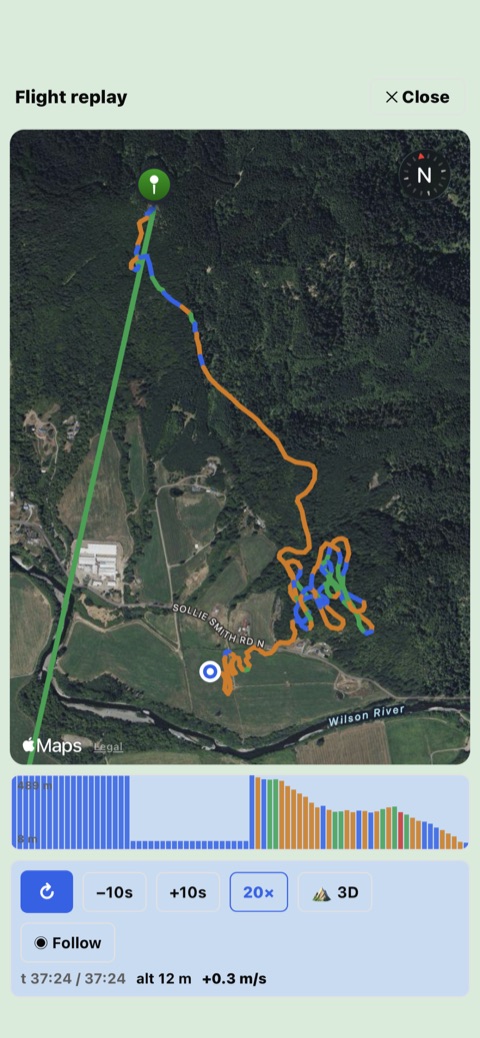480x1038 pixels.
Task: Tap the current position marker on map
Action: coord(210,671)
